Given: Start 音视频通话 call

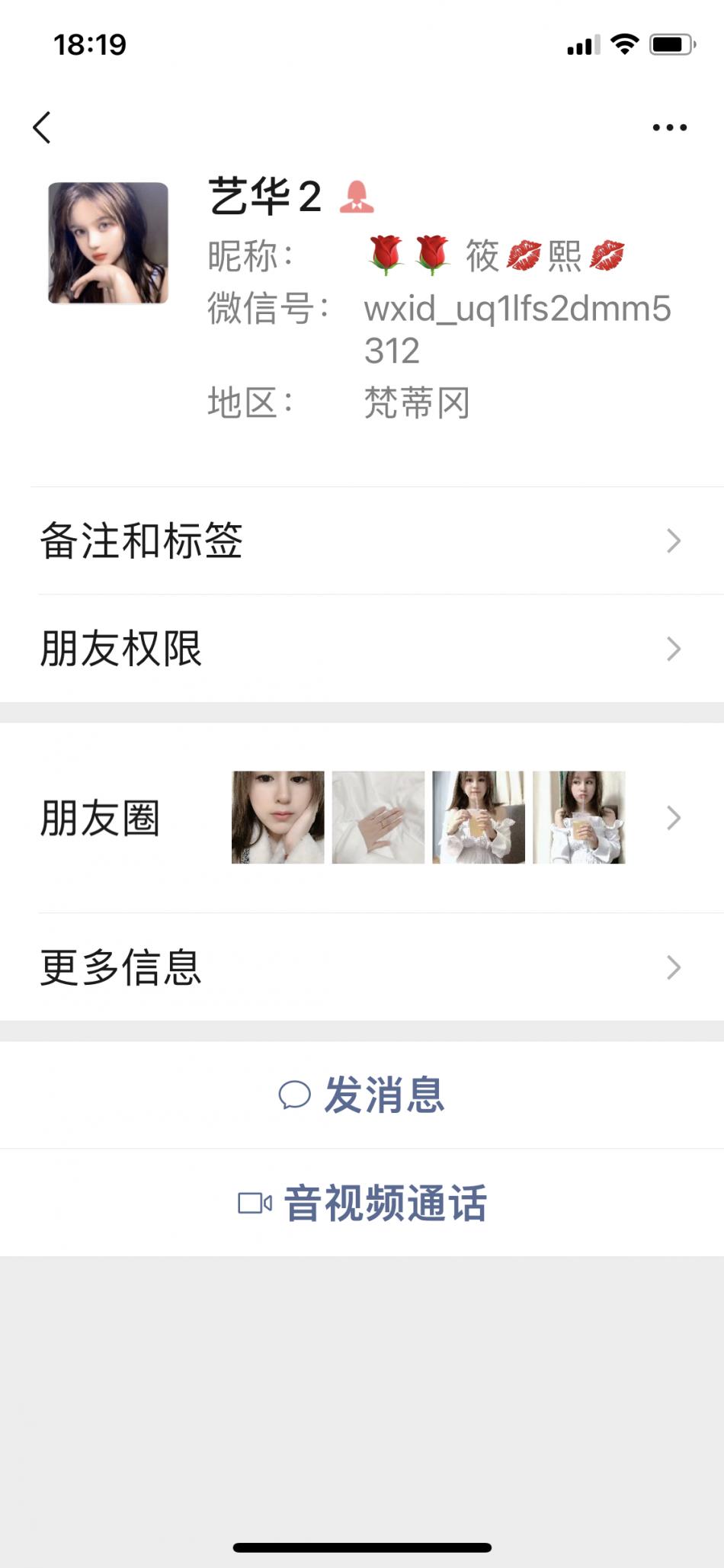Looking at the screenshot, I should [363, 1203].
